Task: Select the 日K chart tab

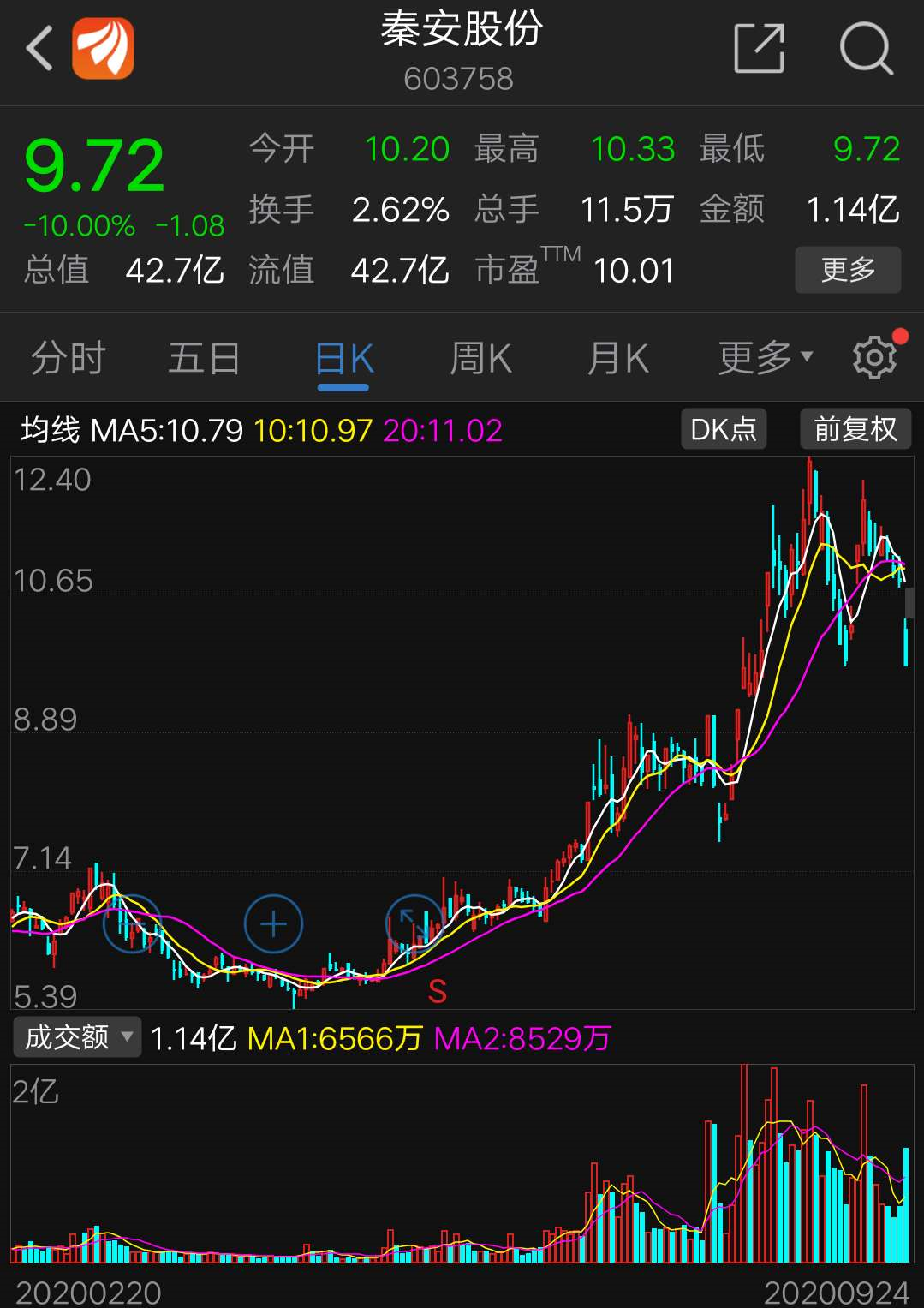Action: [x=343, y=358]
